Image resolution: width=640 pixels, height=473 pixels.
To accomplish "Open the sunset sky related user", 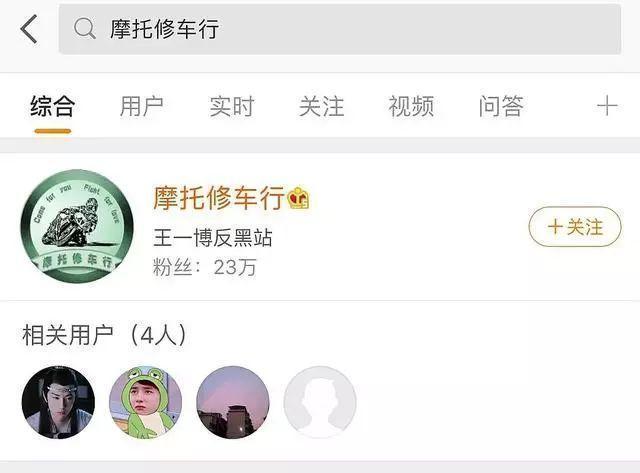I will (x=232, y=402).
